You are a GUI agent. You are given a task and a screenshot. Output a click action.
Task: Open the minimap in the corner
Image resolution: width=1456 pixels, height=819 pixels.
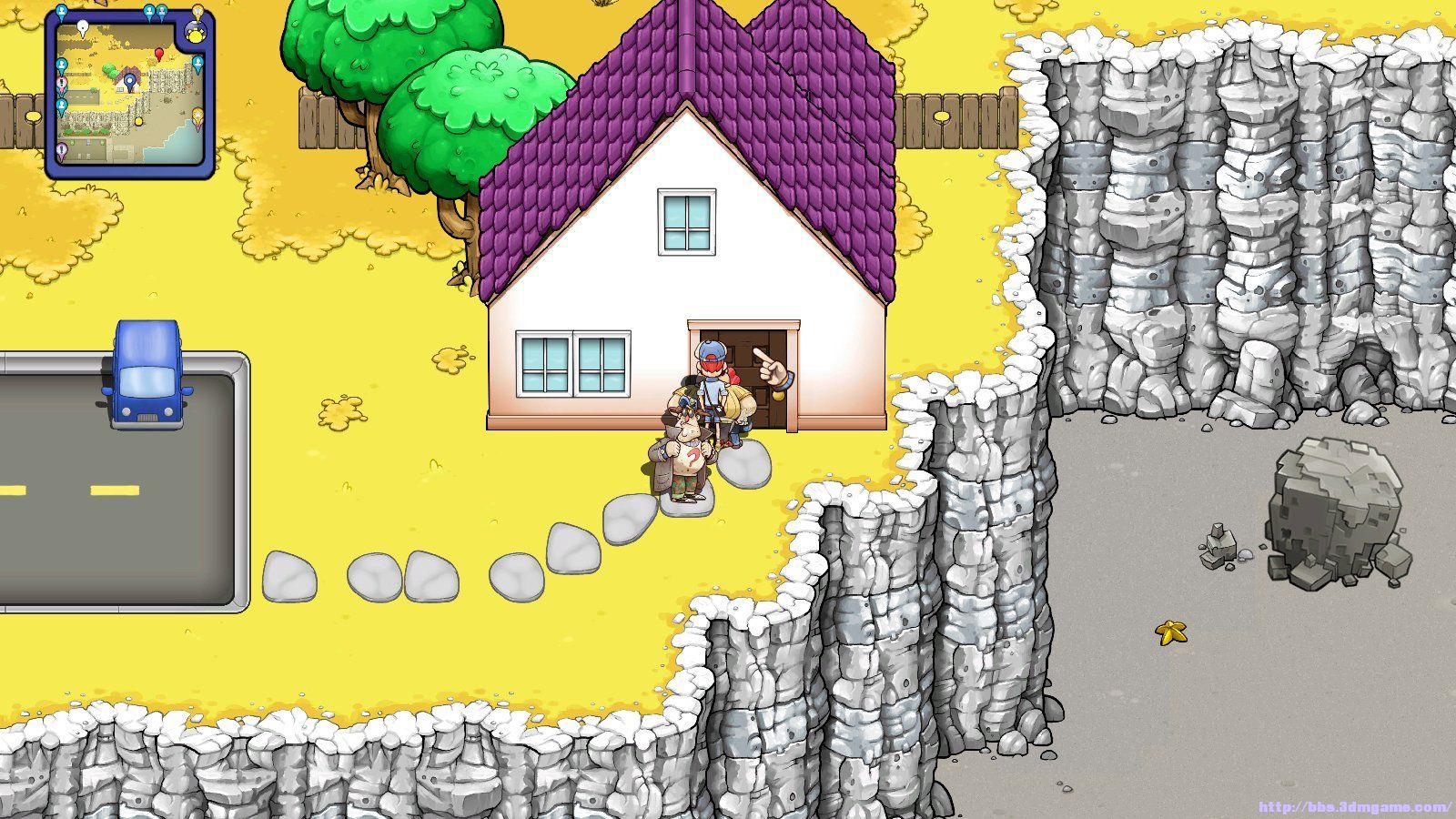pyautogui.click(x=127, y=93)
